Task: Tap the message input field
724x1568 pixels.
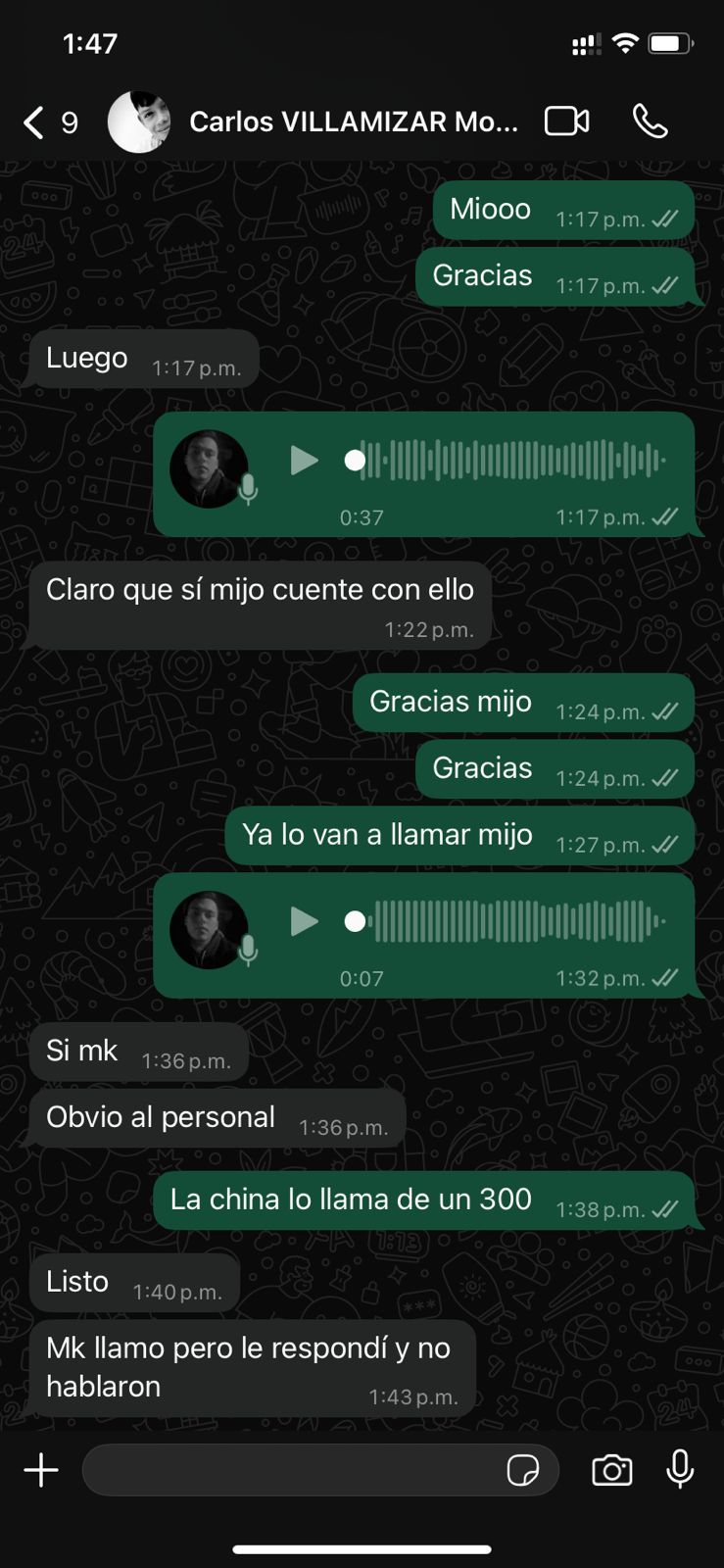Action: point(289,1470)
